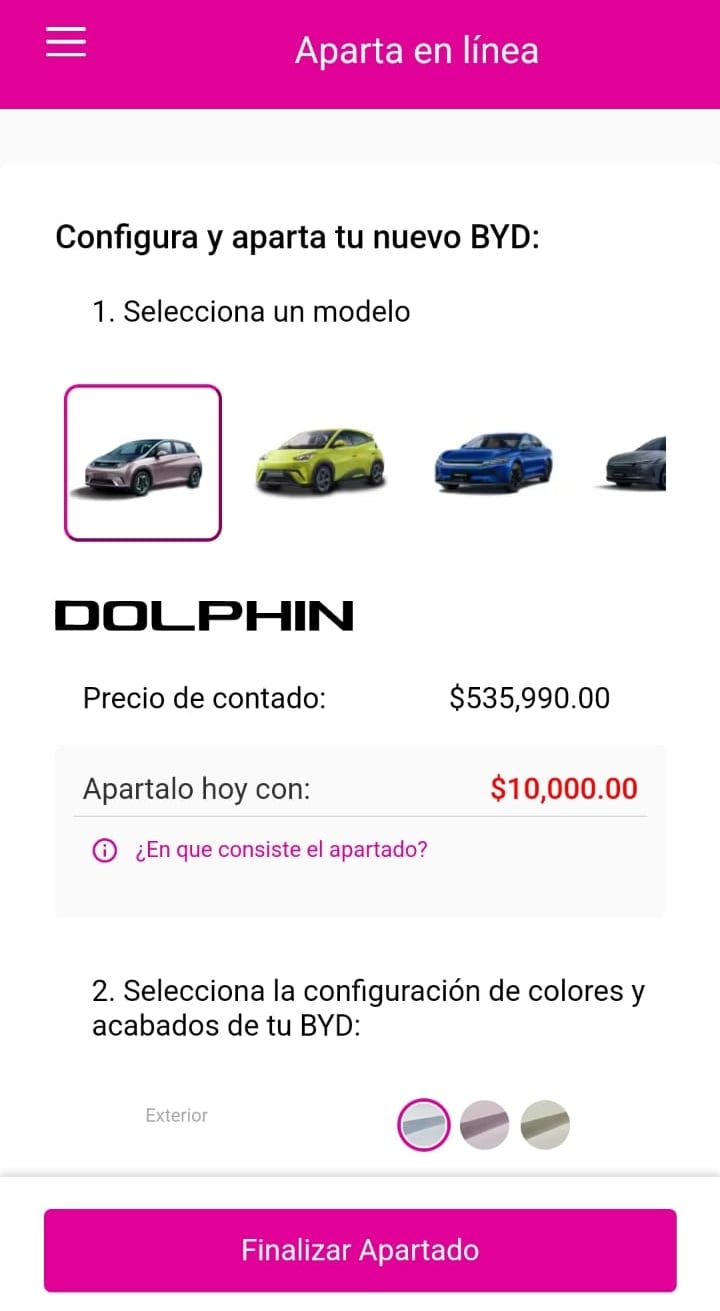Open '¿En que consiste el apartado?' link
This screenshot has height=1311, width=720.
pos(280,850)
